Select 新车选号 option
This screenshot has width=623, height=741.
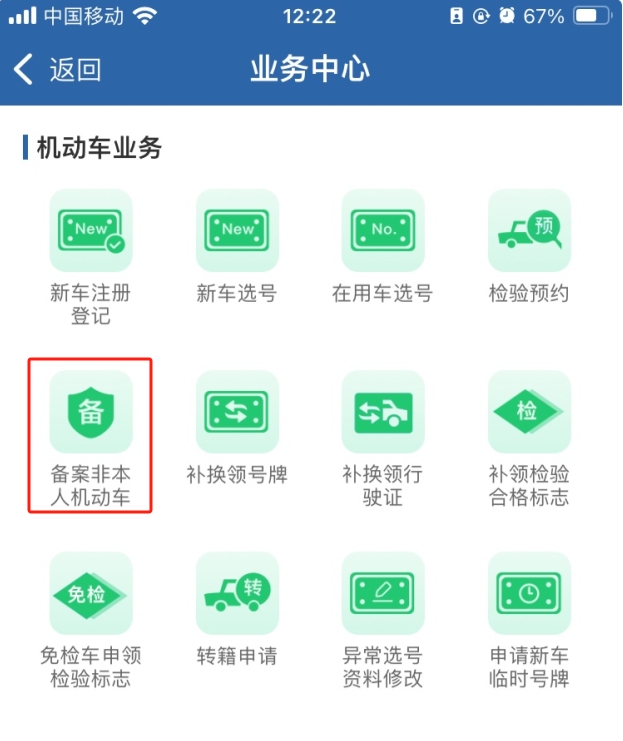click(237, 231)
